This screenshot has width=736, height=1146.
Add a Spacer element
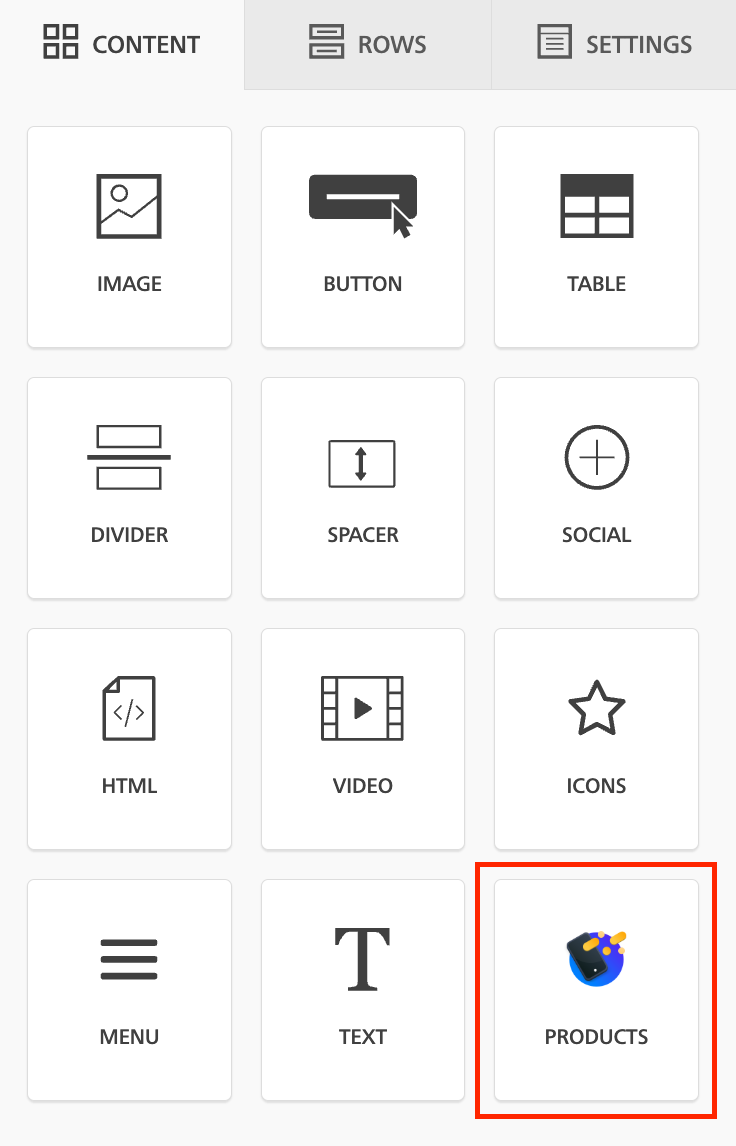coord(363,488)
